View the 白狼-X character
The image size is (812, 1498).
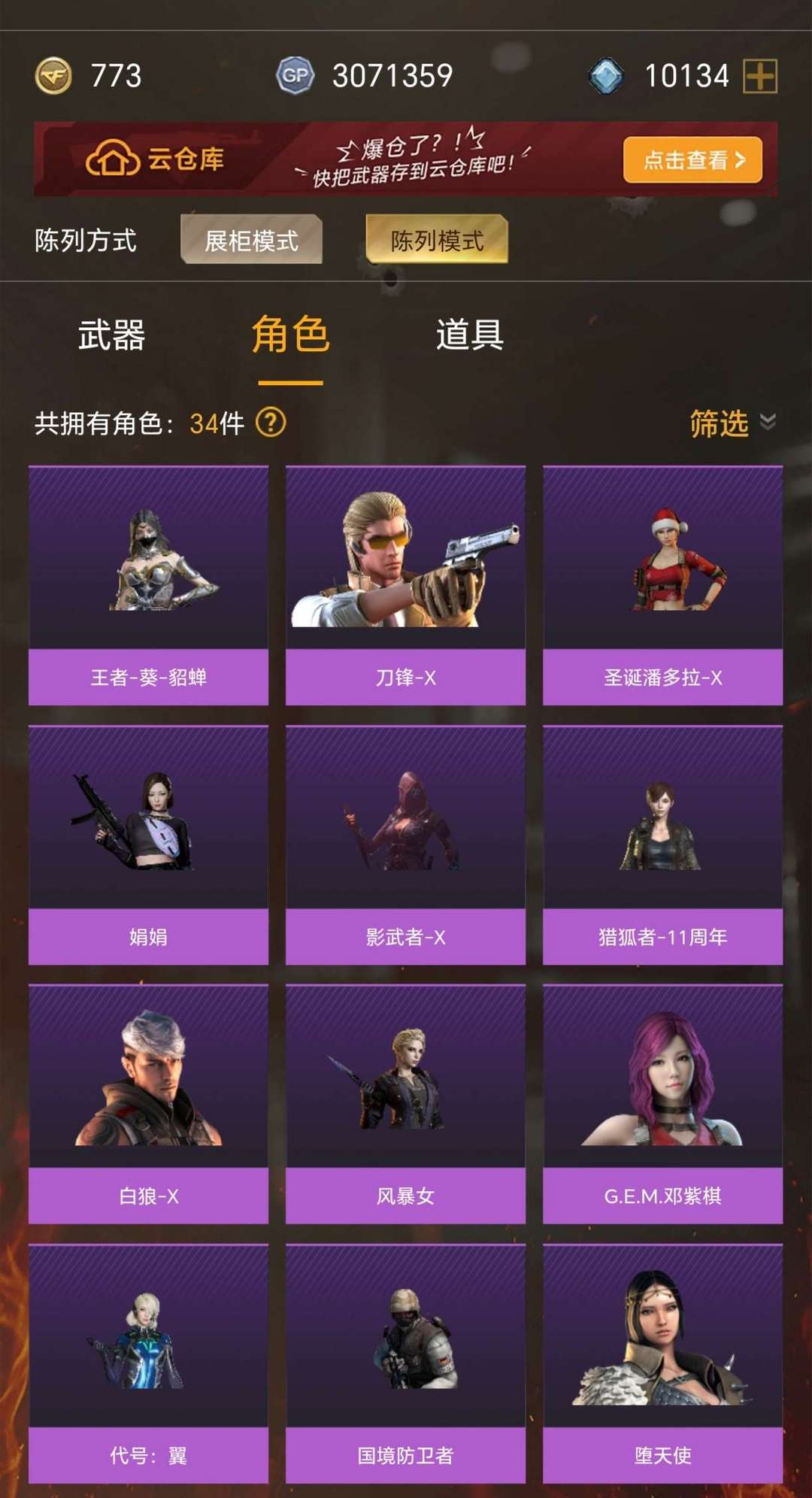pyautogui.click(x=148, y=1104)
